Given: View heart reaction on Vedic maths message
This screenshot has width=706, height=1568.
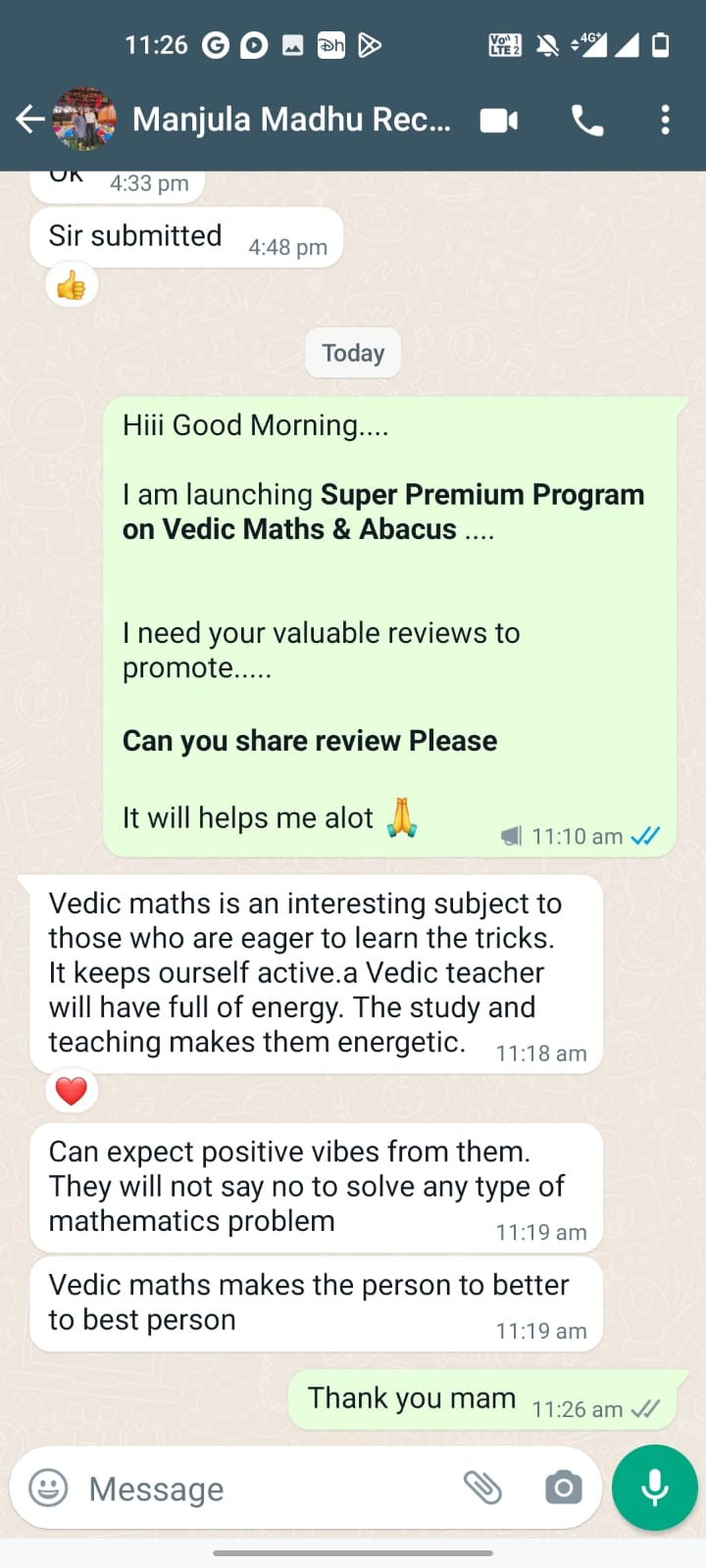Looking at the screenshot, I should click(x=72, y=1091).
